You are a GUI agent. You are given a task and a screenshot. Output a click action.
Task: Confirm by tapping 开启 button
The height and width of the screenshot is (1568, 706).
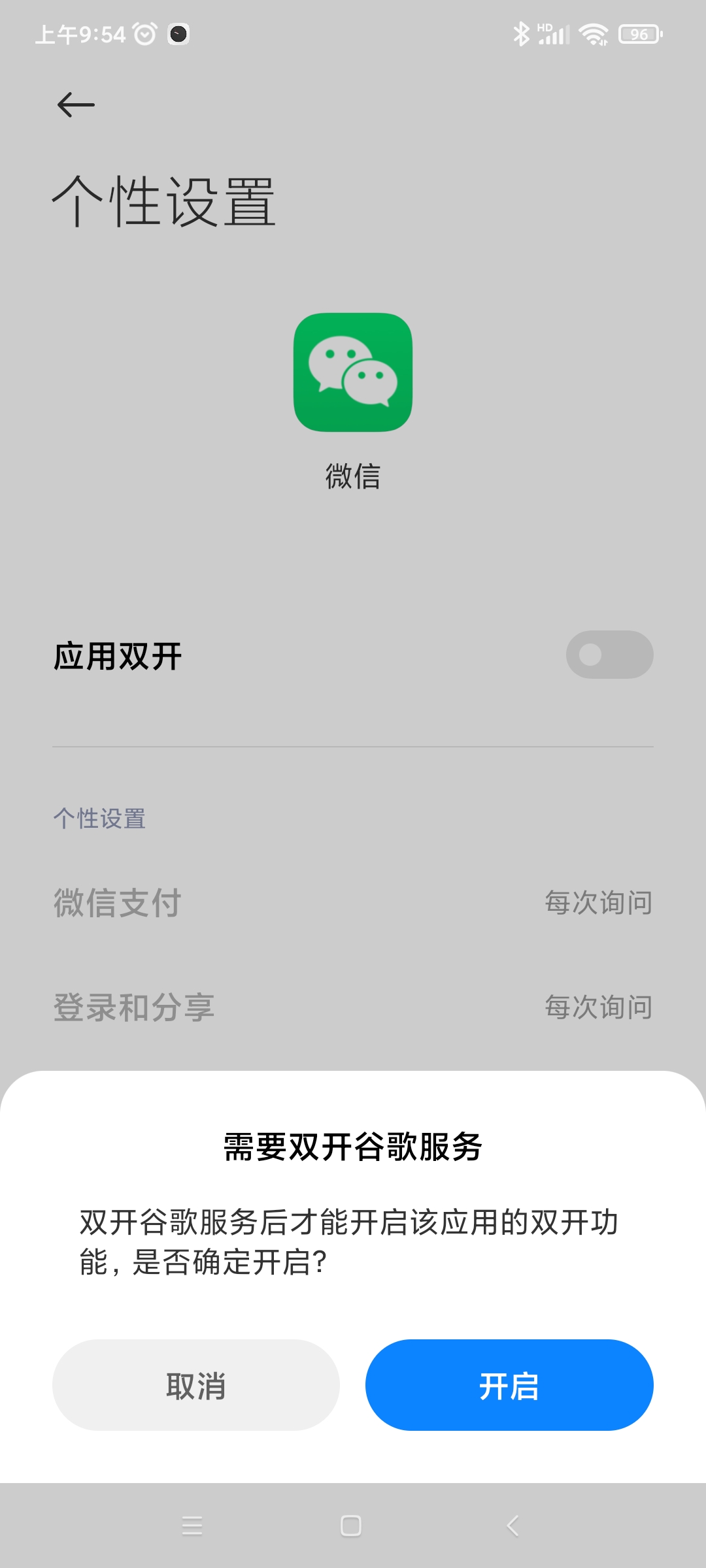(509, 1384)
